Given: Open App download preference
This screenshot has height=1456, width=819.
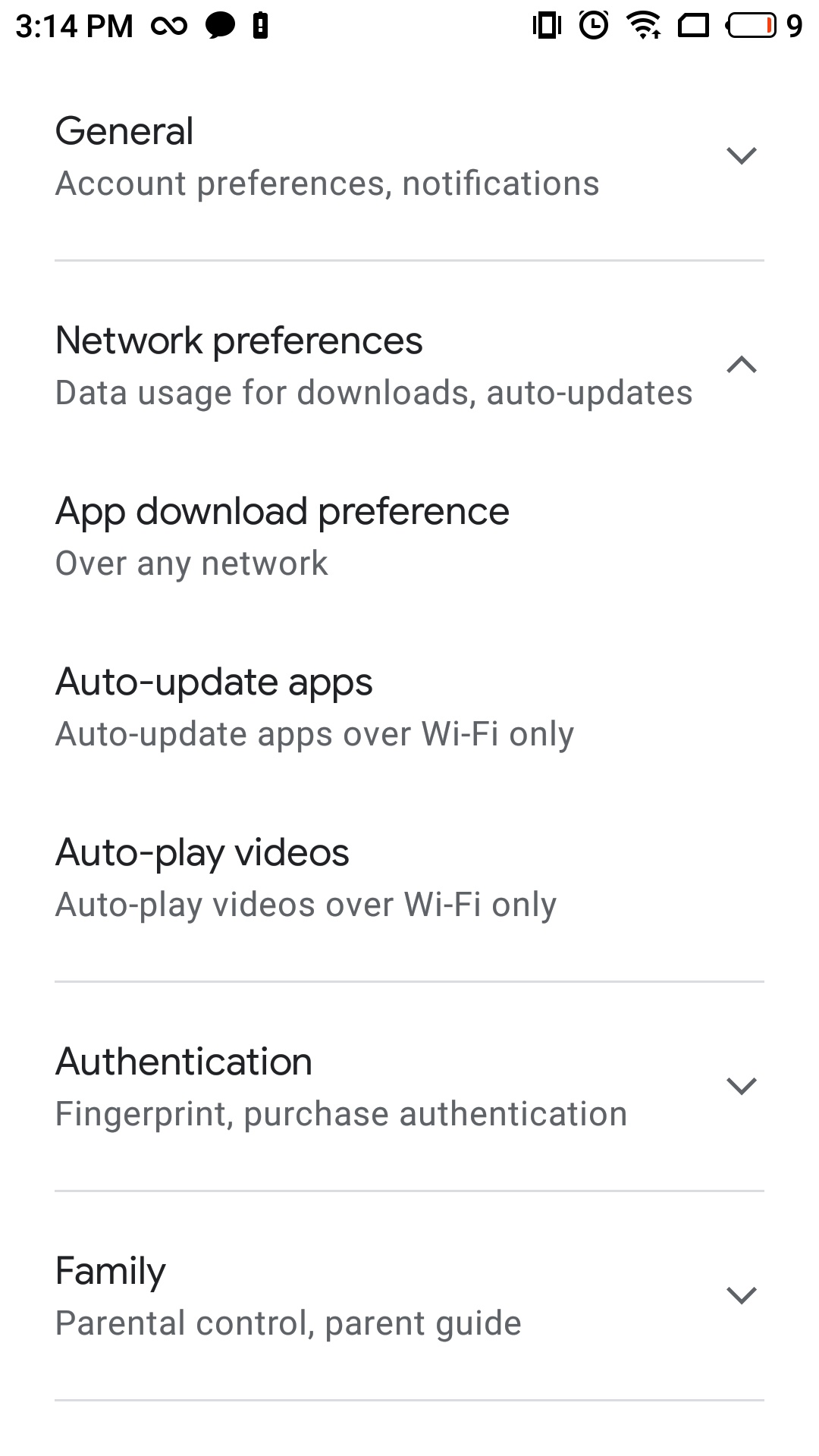Looking at the screenshot, I should 409,536.
